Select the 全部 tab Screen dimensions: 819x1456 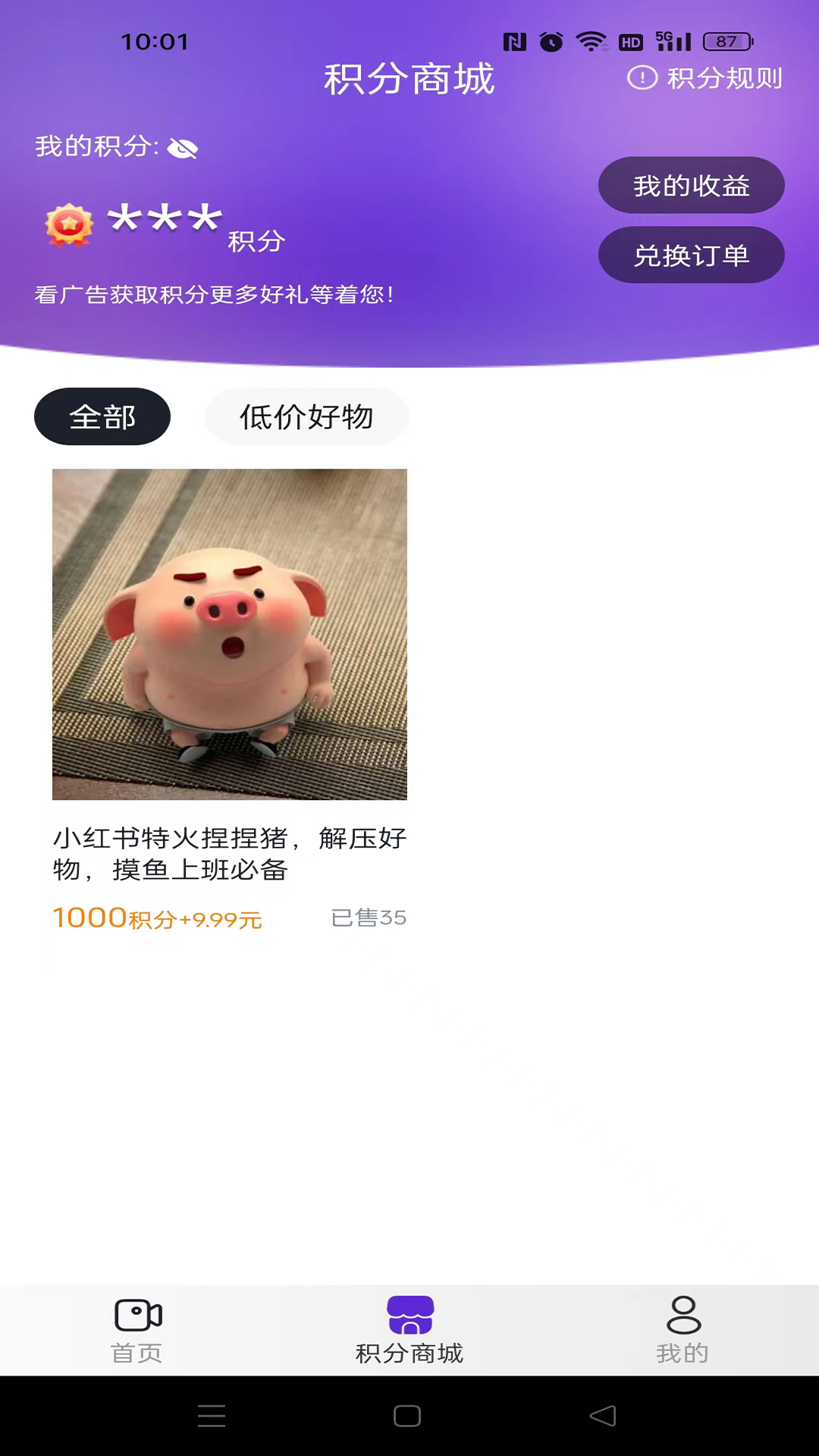102,416
